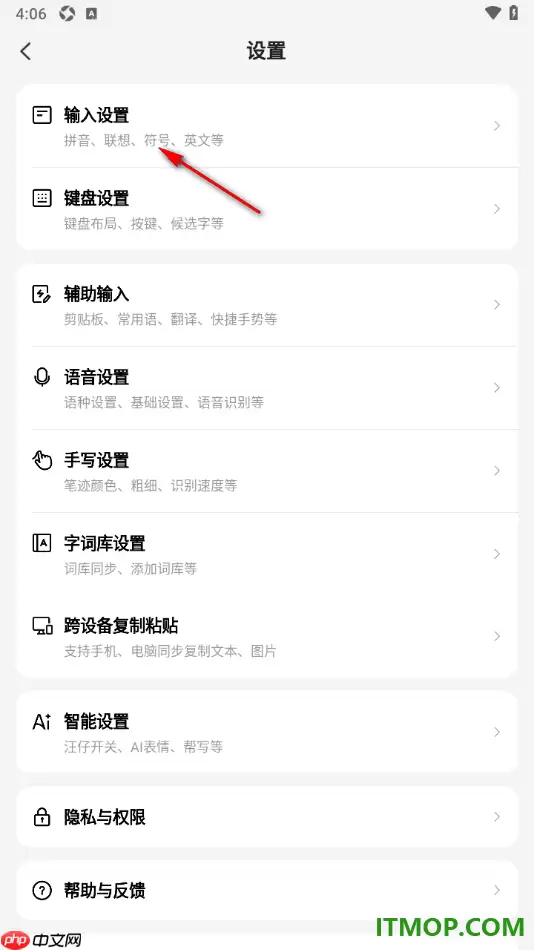Open 帮助与反馈 row

pos(267,890)
